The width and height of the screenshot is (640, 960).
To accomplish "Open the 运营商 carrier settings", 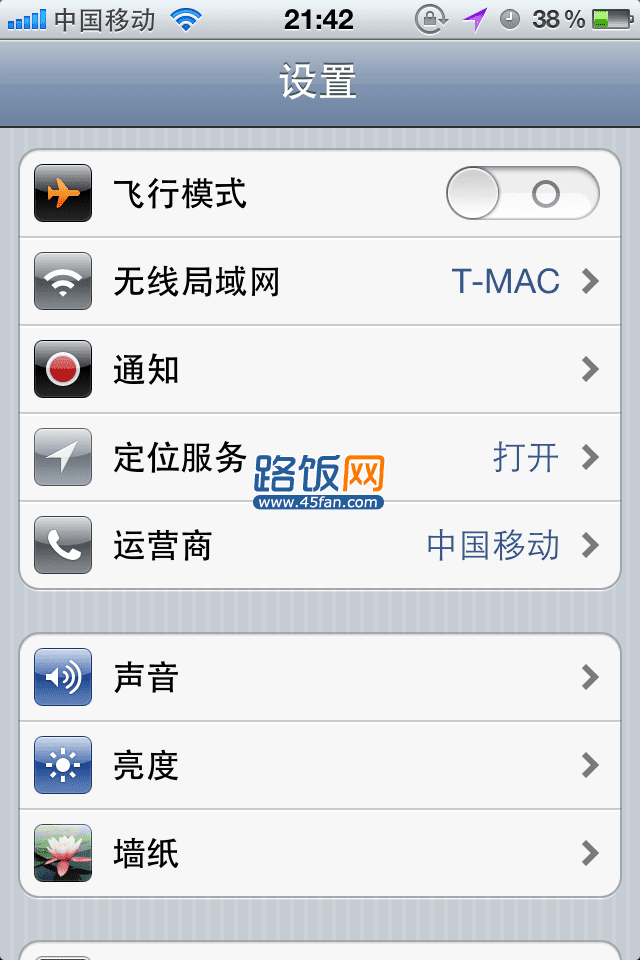I will point(320,546).
